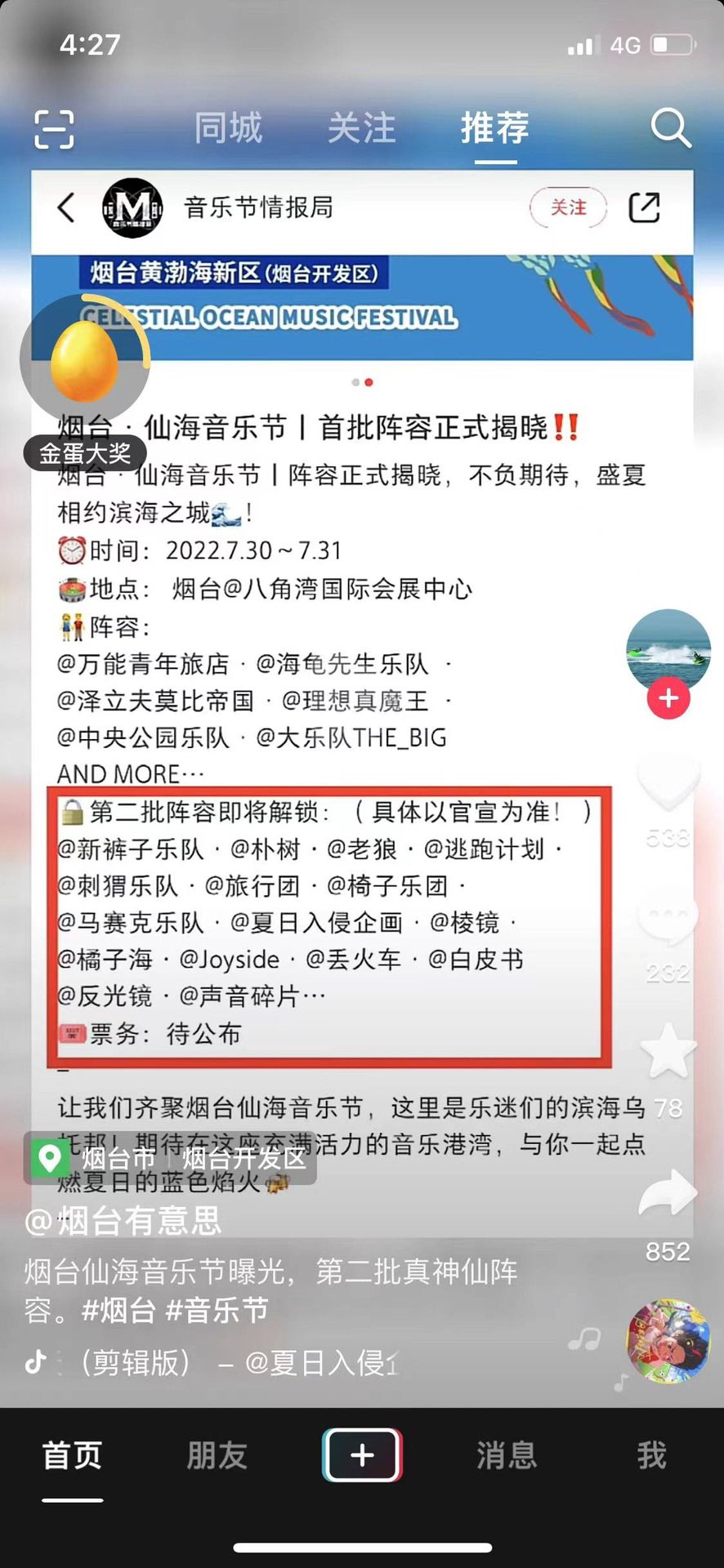
Task: Share this video
Action: tap(668, 1194)
